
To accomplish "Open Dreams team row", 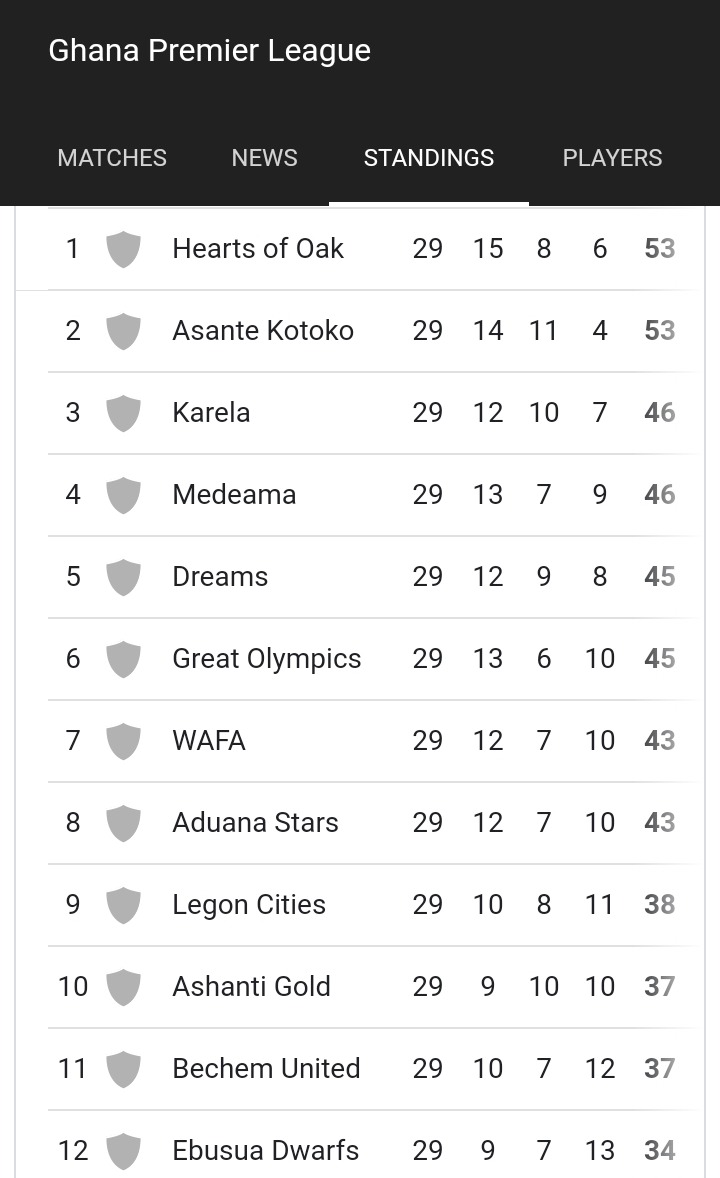I will 360,576.
